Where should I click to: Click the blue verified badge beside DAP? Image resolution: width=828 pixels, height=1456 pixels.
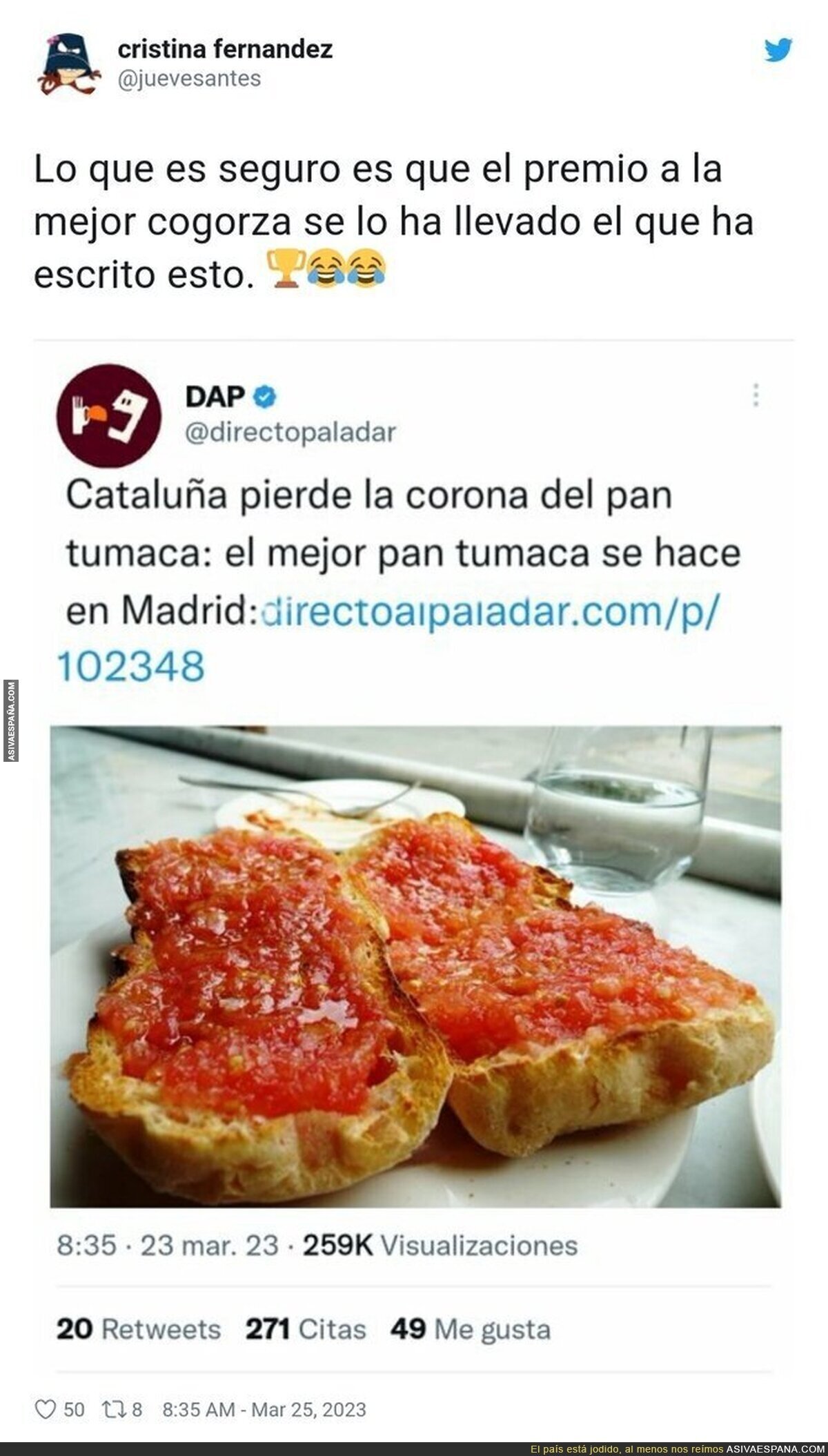coord(266,397)
